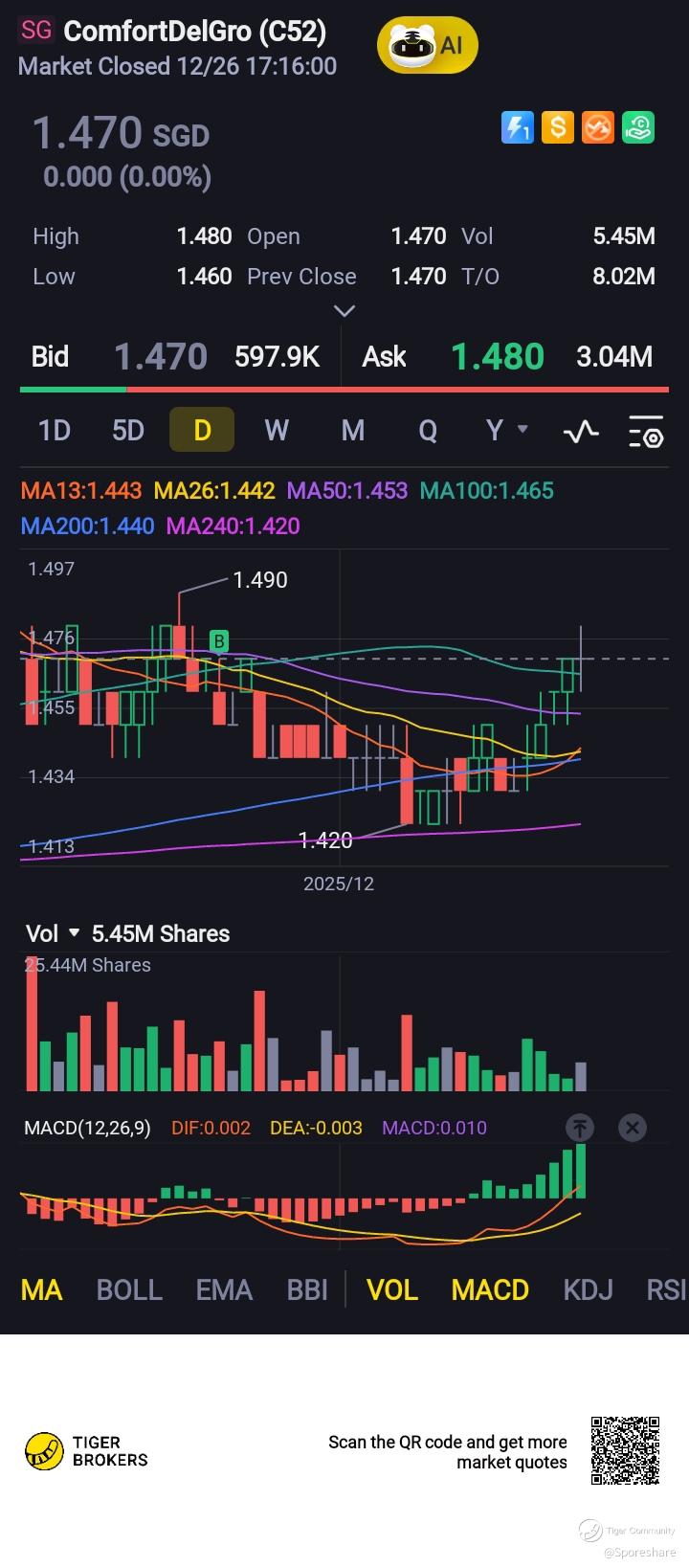Move MACD panel to top
The width and height of the screenshot is (689, 1568).
coord(580,1128)
